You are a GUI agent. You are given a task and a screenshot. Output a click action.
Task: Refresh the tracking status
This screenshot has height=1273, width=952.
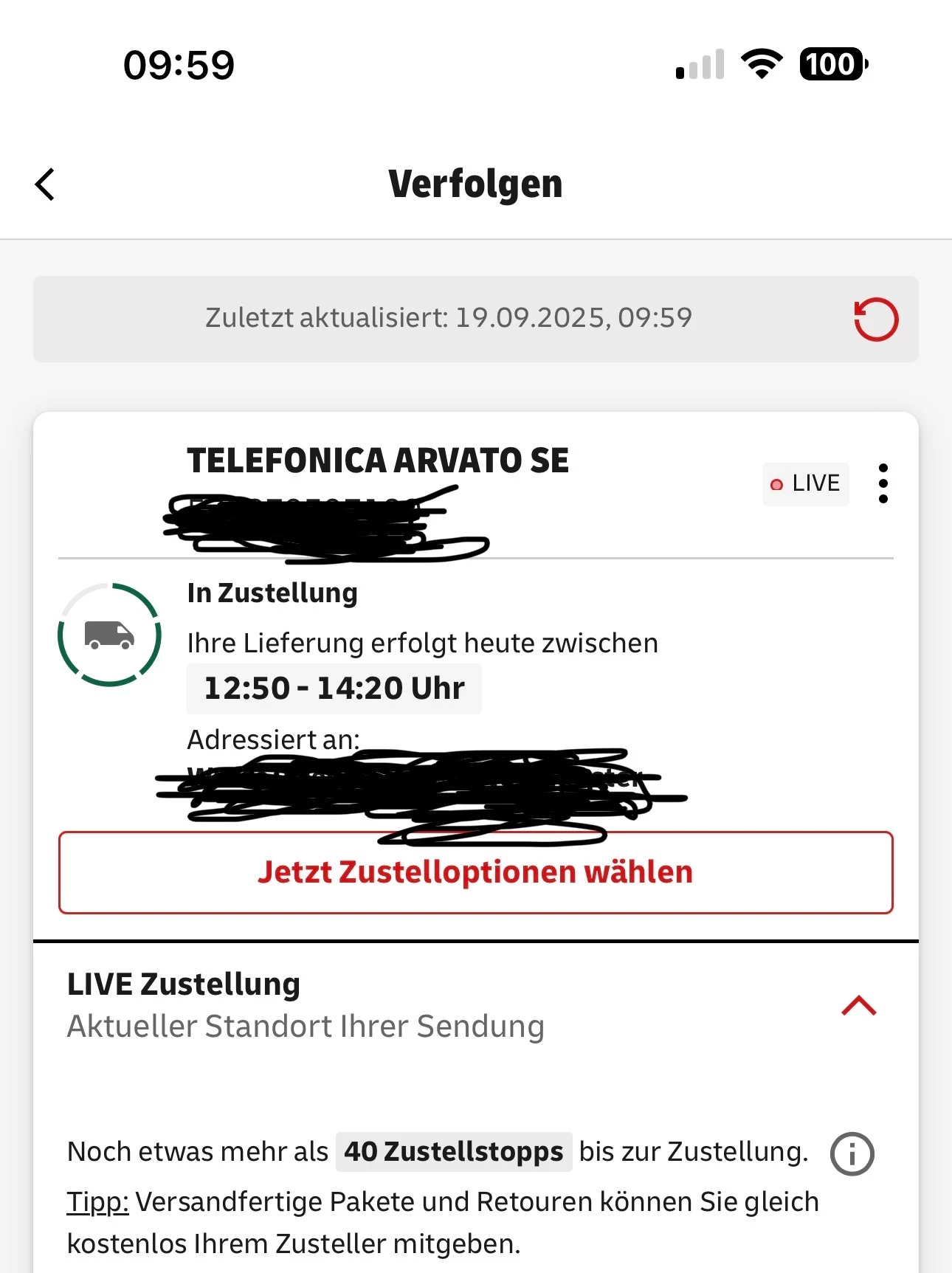click(875, 320)
